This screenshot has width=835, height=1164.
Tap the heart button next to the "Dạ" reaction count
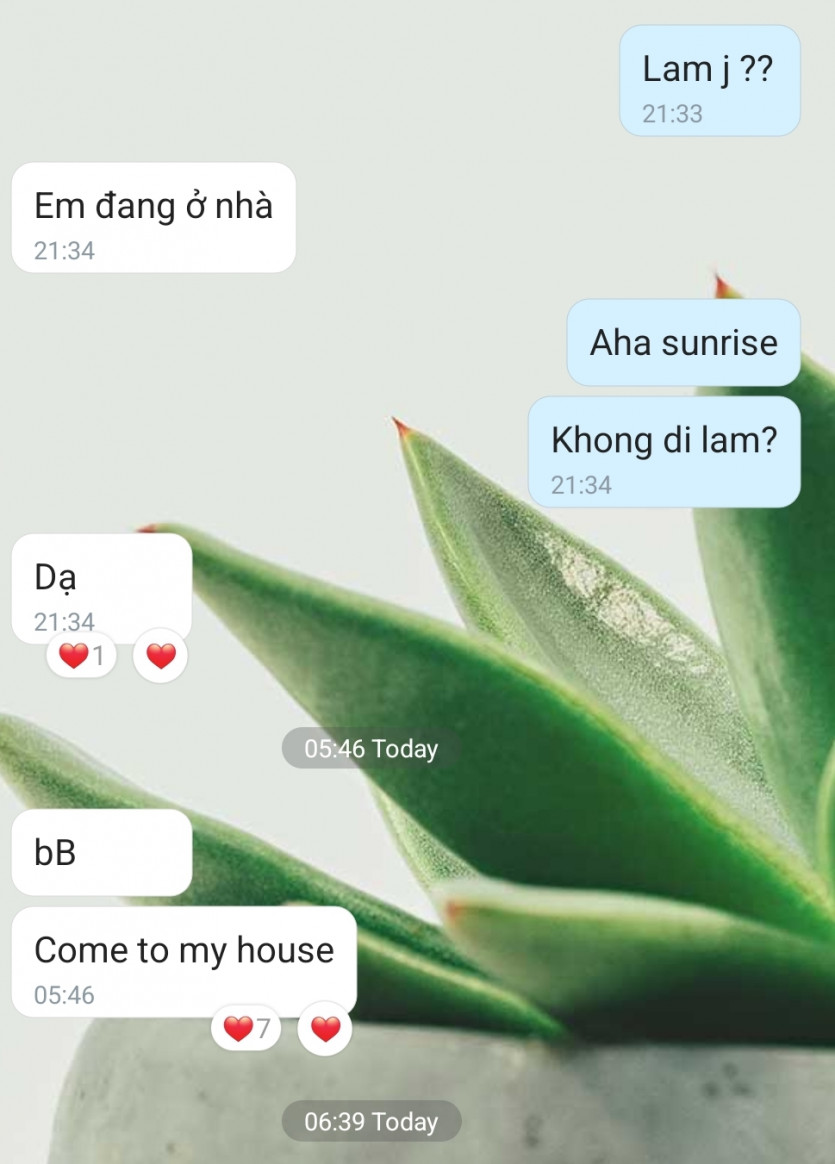pyautogui.click(x=160, y=657)
